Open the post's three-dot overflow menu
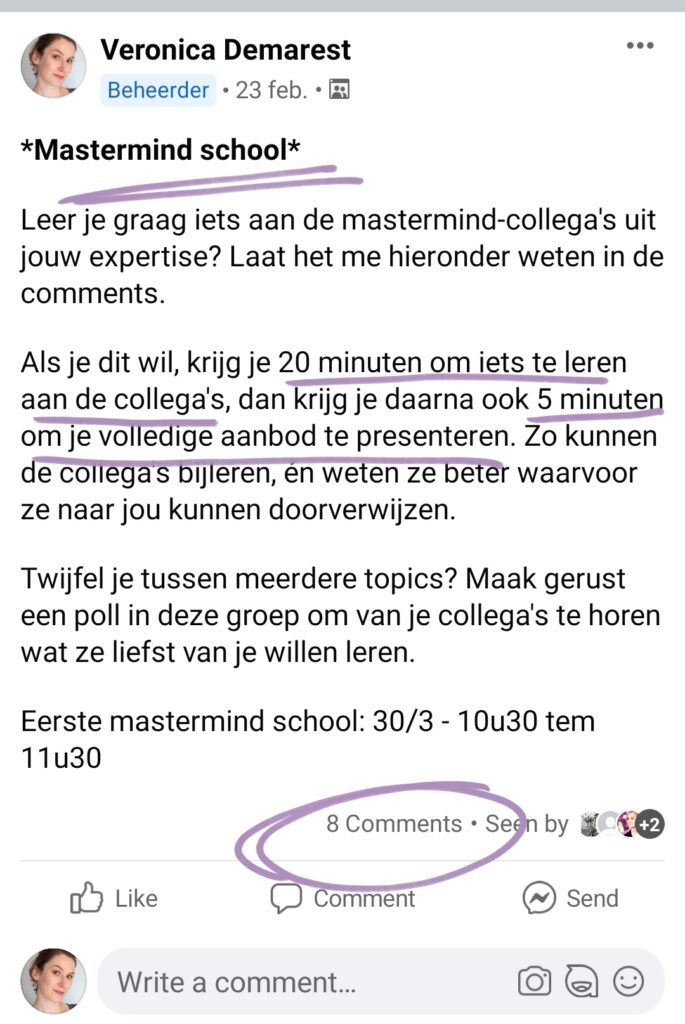 [x=640, y=46]
